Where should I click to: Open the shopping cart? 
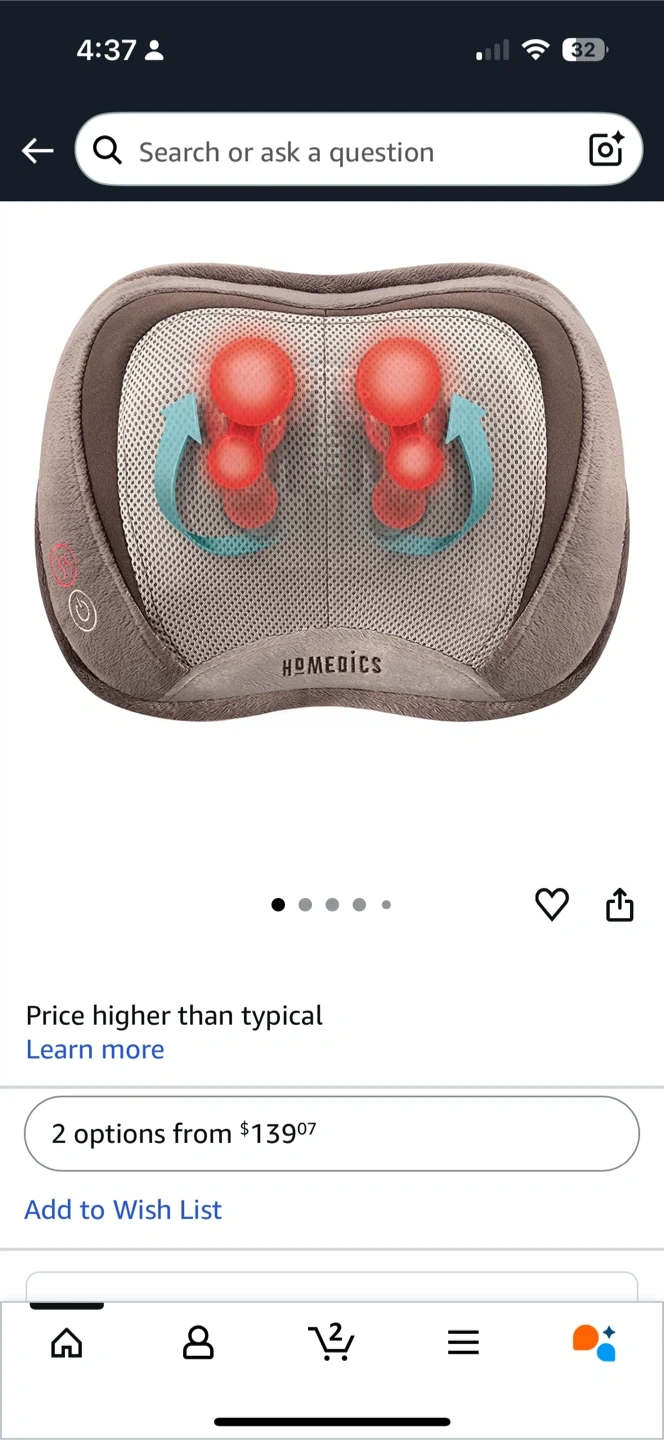point(331,1342)
